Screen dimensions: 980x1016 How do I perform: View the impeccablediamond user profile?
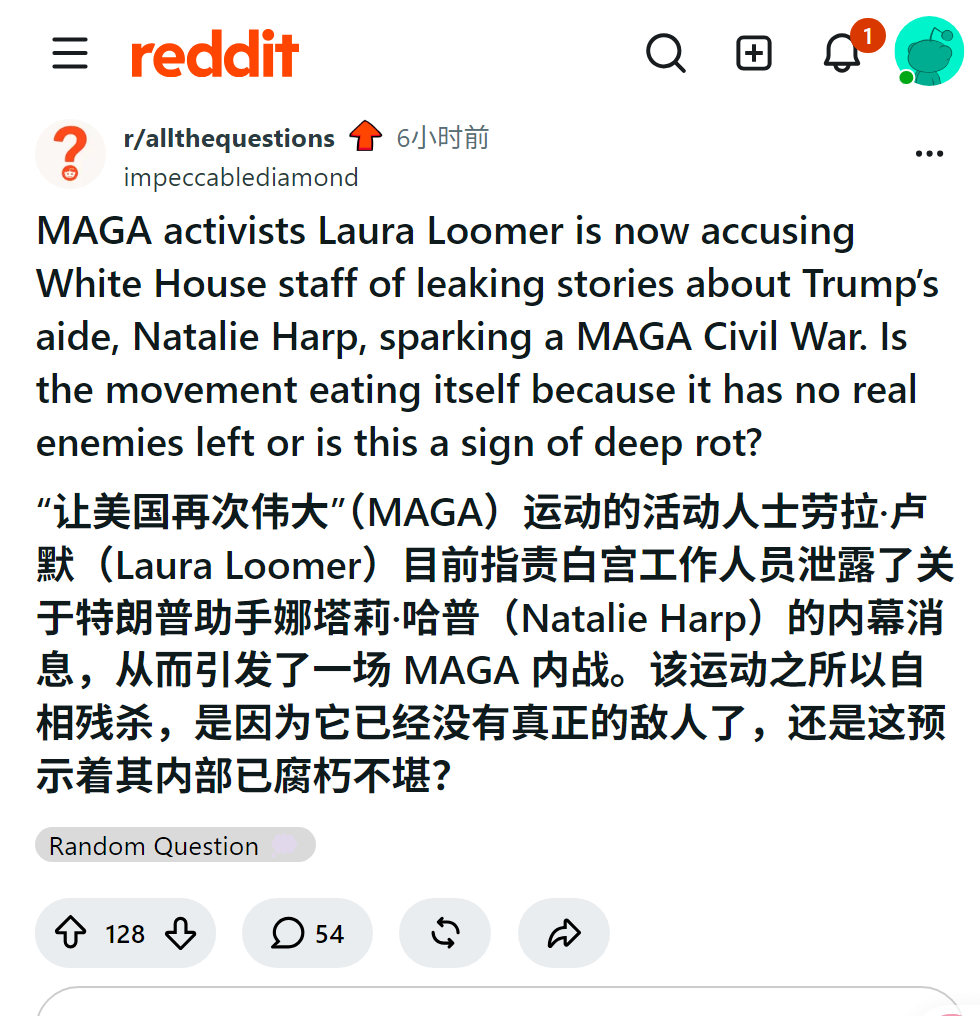point(240,177)
